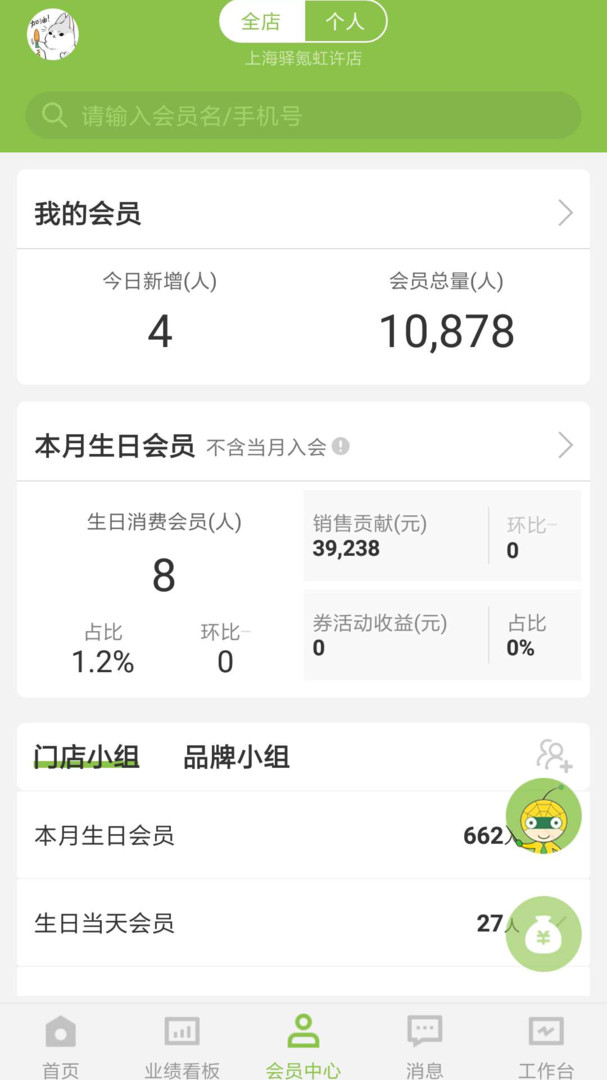This screenshot has width=607, height=1080.
Task: Tap the profile avatar picture
Action: (x=53, y=35)
